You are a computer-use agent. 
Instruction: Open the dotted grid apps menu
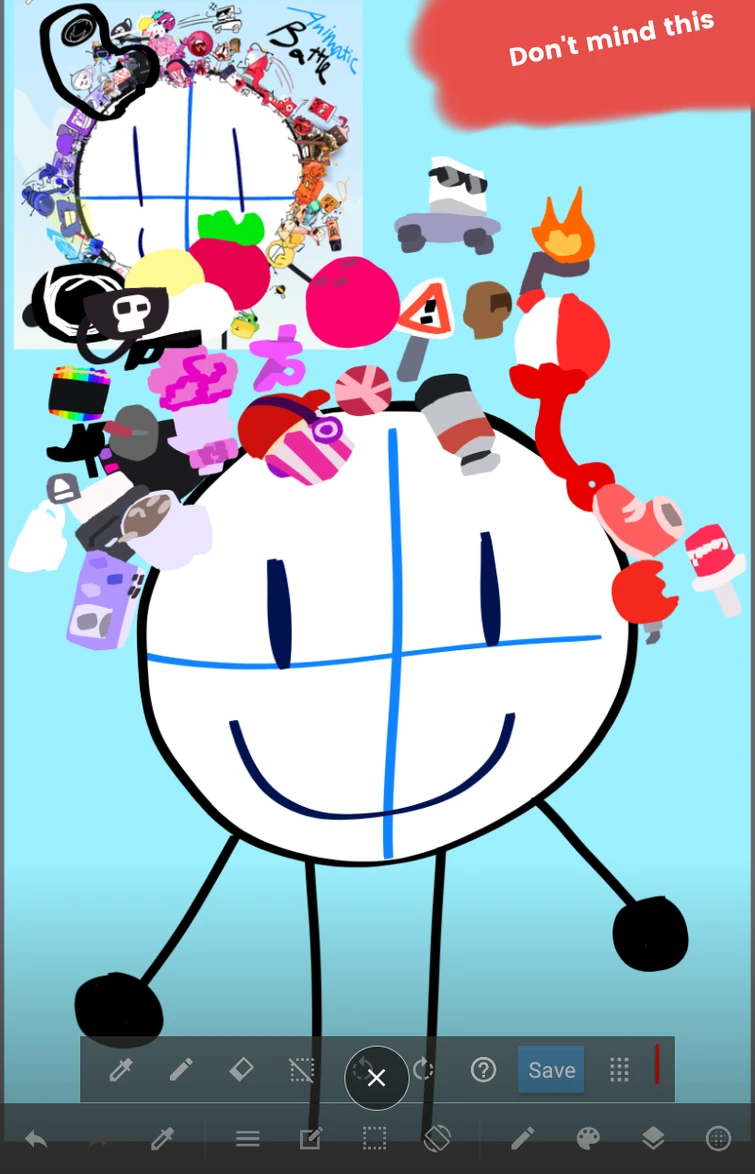pyautogui.click(x=618, y=1069)
